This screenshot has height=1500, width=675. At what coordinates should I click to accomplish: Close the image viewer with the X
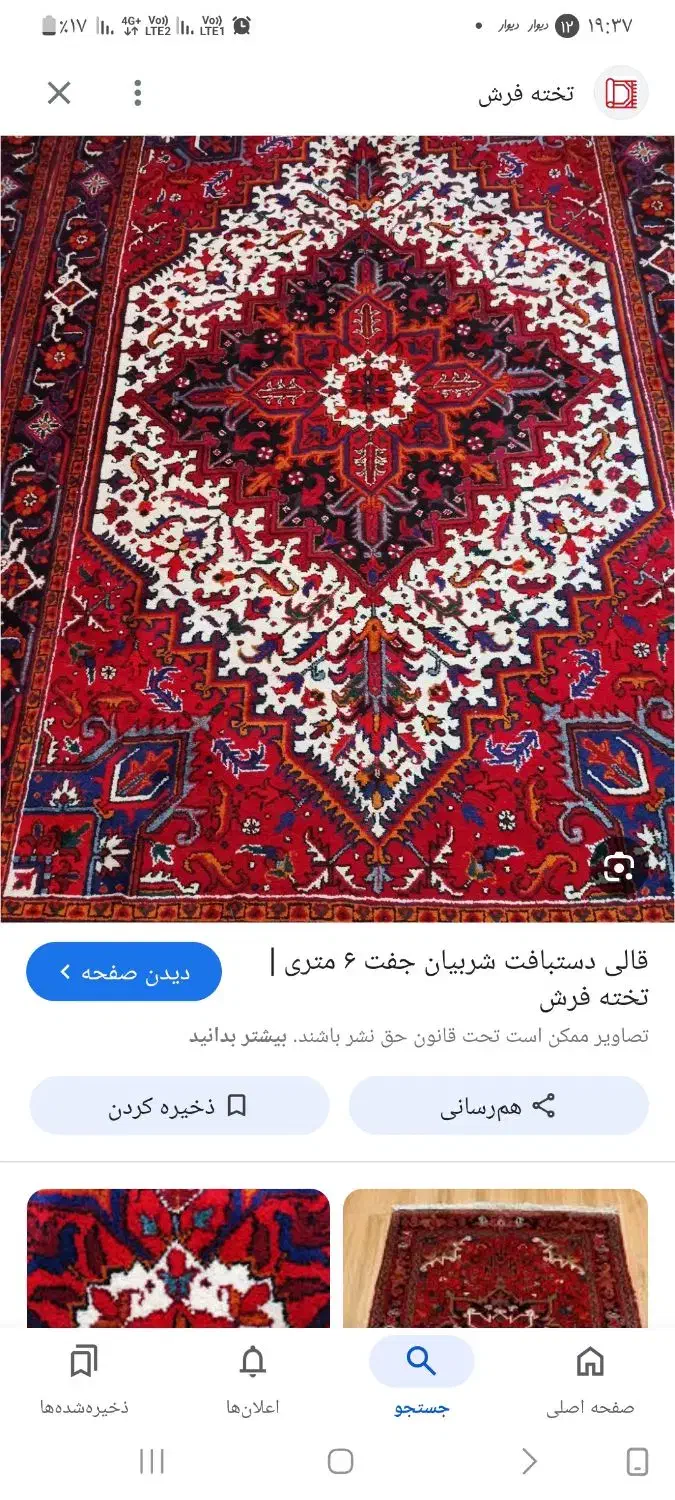point(59,93)
